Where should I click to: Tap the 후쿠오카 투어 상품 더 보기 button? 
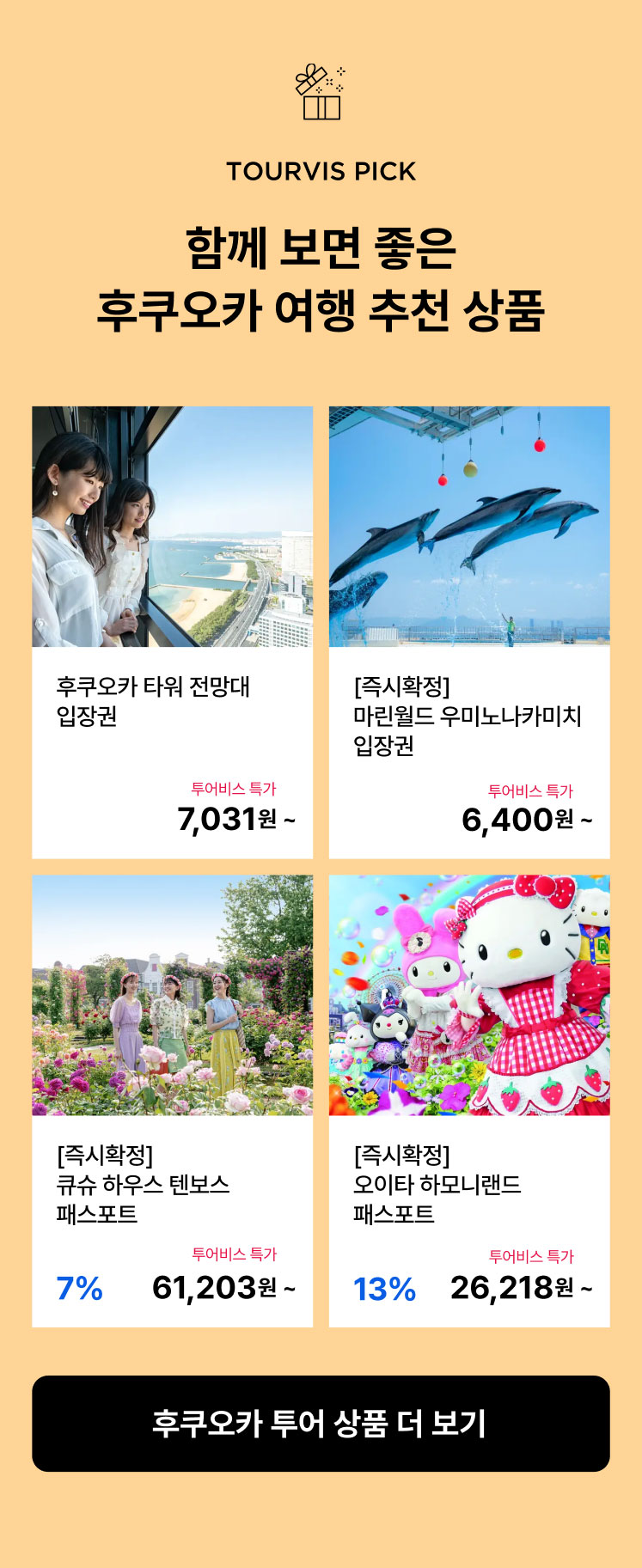[x=321, y=1423]
